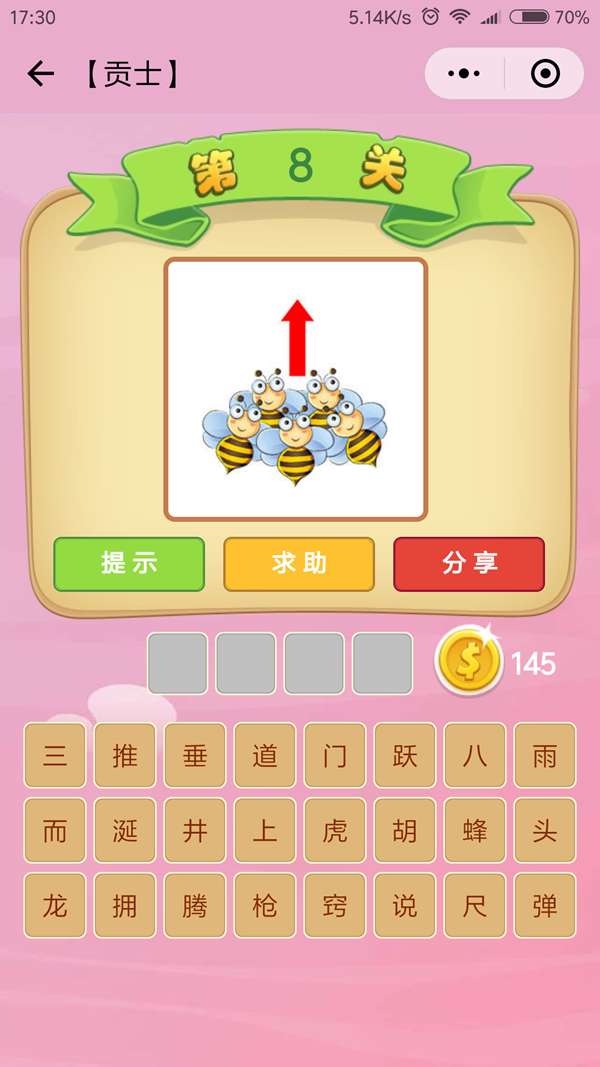Open the mini program more options menu
The height and width of the screenshot is (1067, 600).
(464, 74)
